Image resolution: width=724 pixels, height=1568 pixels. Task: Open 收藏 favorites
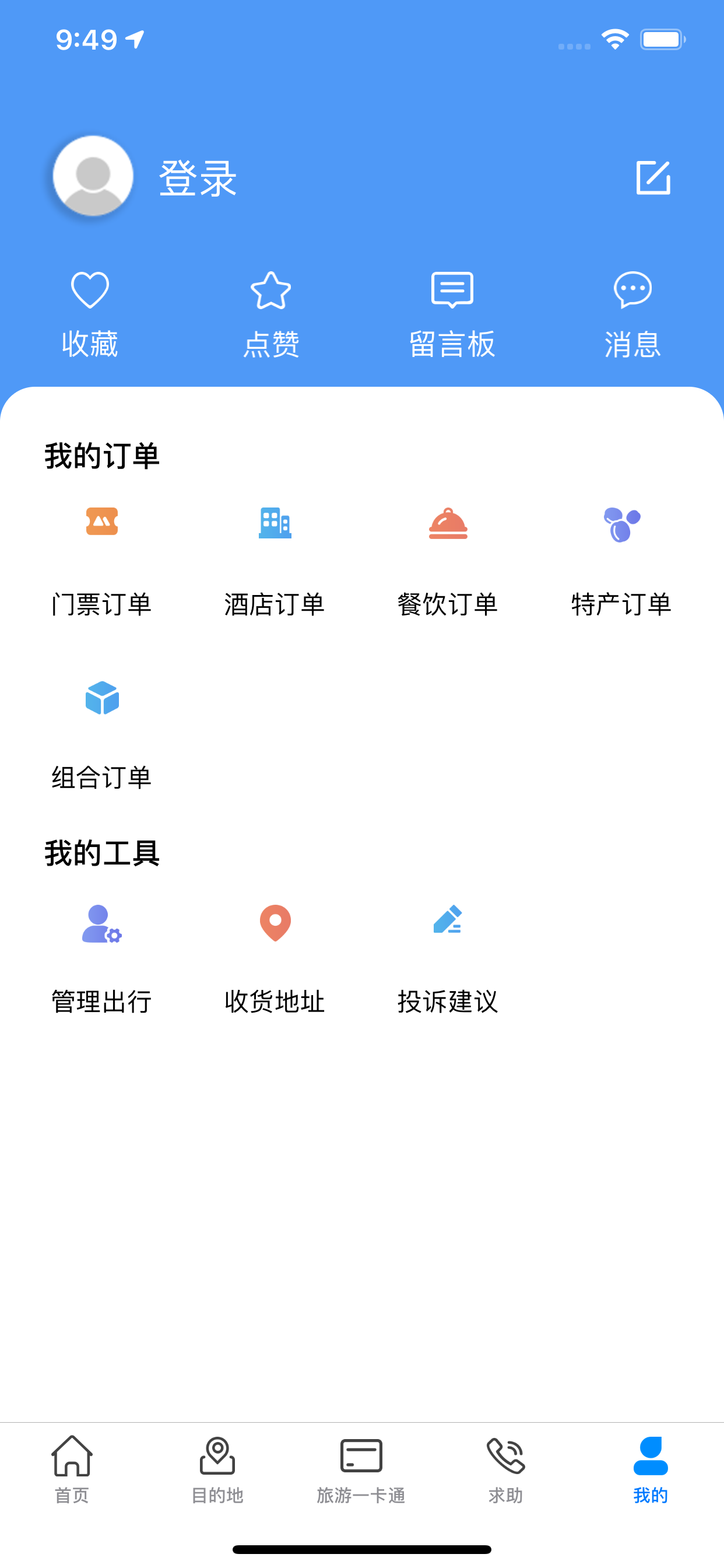[x=90, y=314]
